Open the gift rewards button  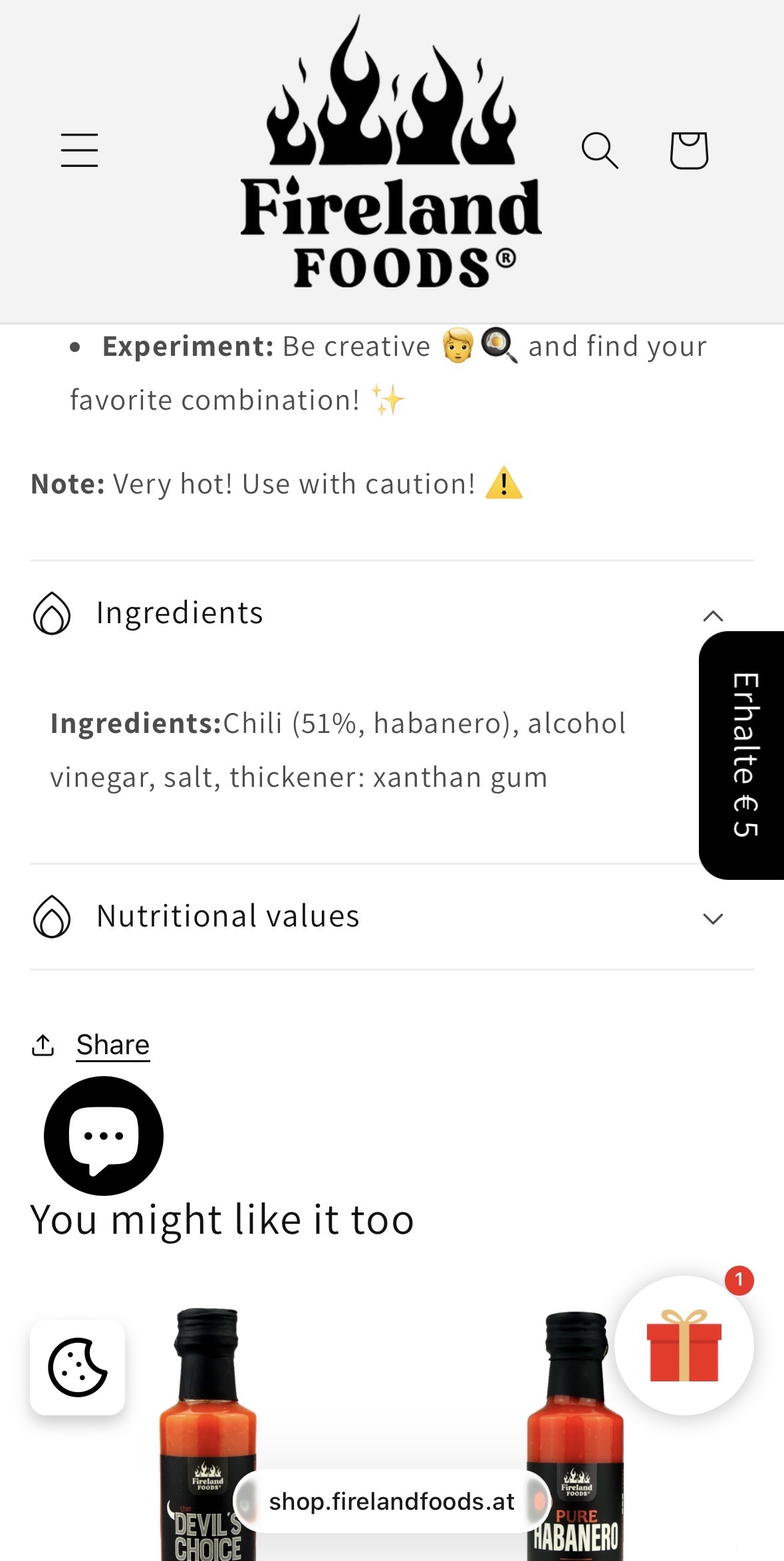pos(684,1345)
